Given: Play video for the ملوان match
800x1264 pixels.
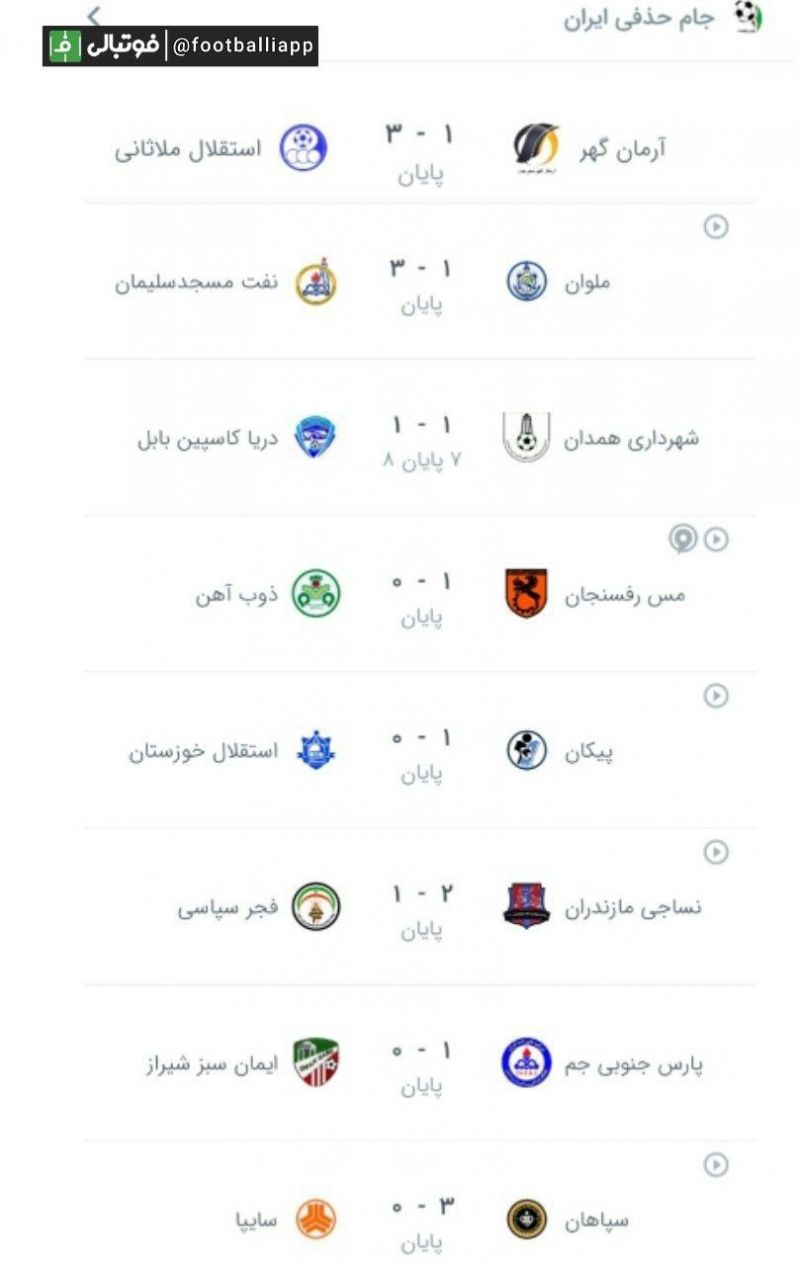Looking at the screenshot, I should click(715, 227).
